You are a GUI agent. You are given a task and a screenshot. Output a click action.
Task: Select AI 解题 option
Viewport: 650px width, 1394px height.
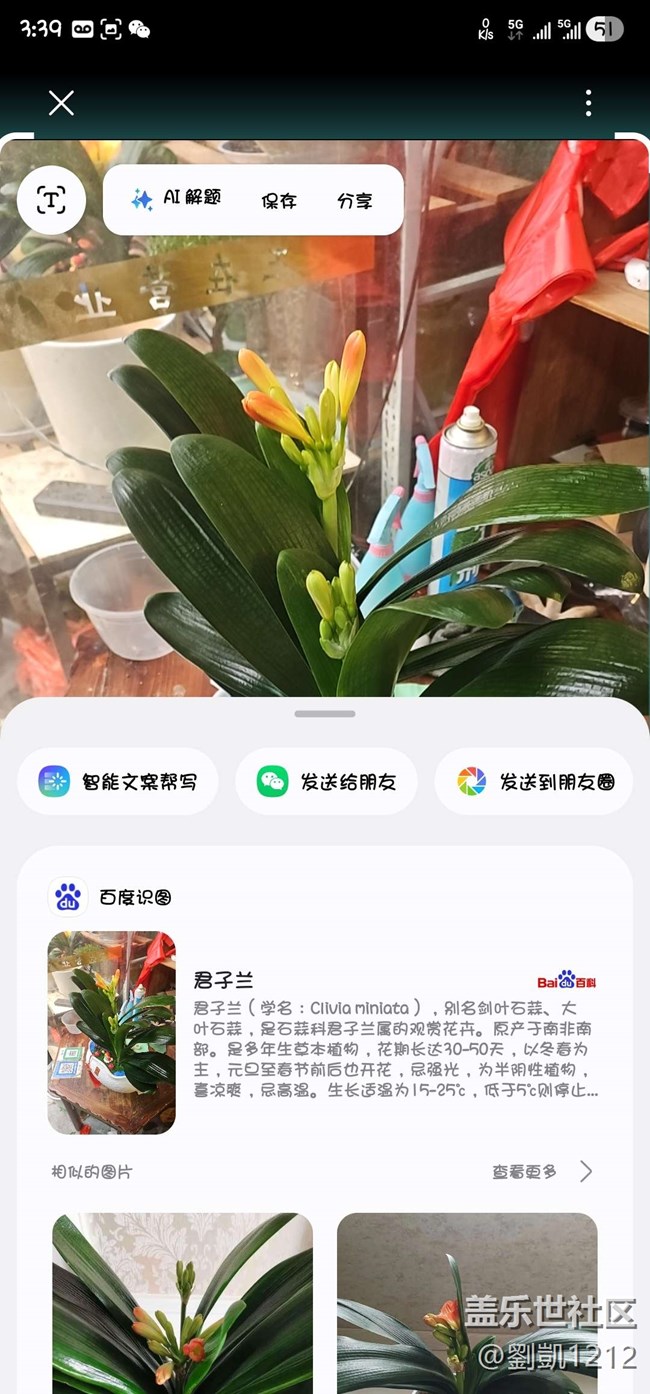176,199
